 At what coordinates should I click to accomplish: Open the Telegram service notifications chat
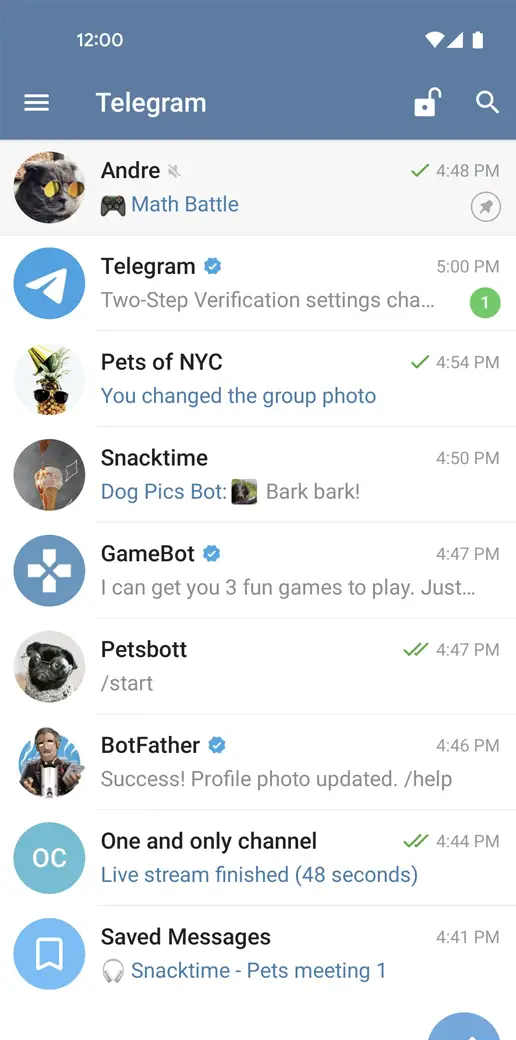pos(258,283)
